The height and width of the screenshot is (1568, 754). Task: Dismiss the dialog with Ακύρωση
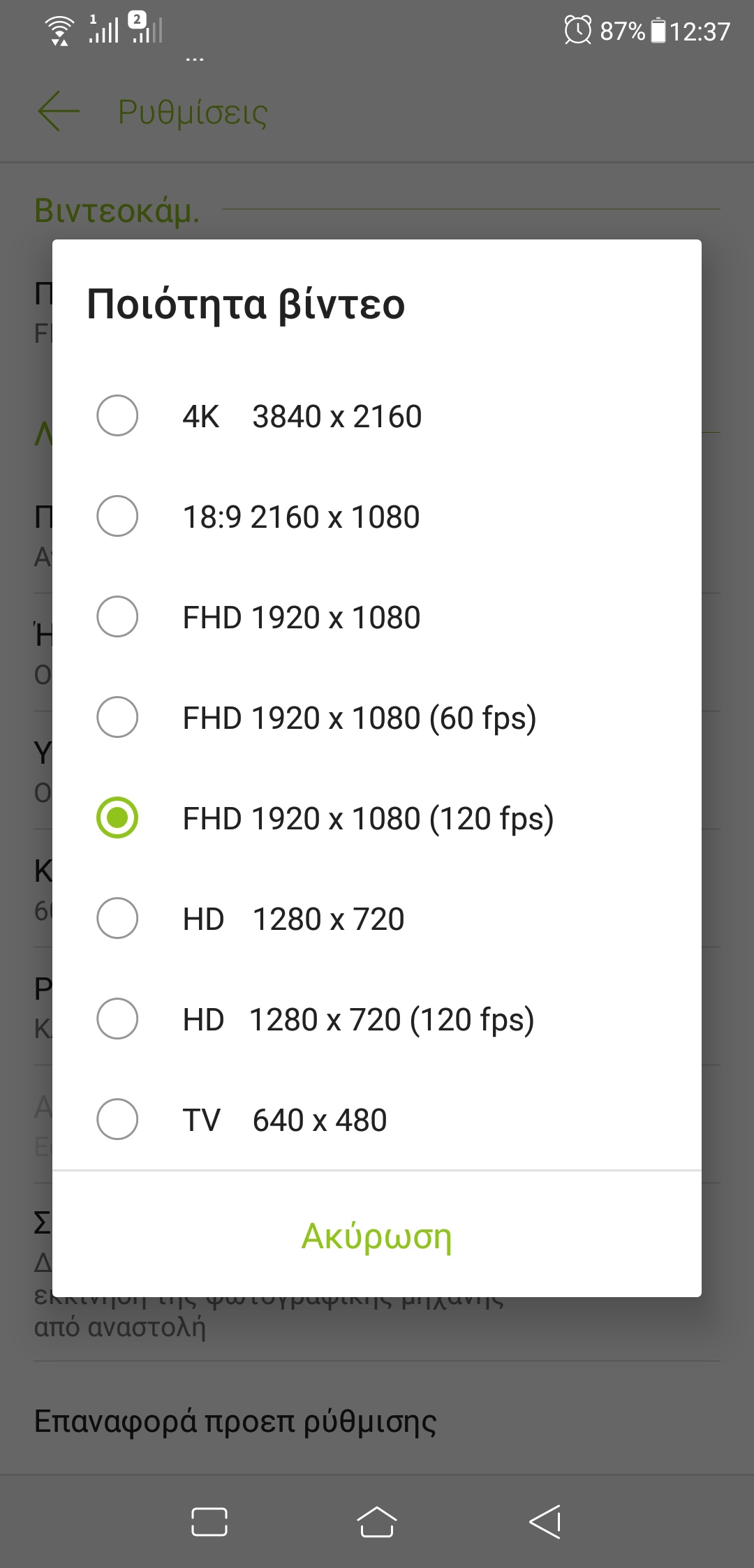[x=377, y=1236]
